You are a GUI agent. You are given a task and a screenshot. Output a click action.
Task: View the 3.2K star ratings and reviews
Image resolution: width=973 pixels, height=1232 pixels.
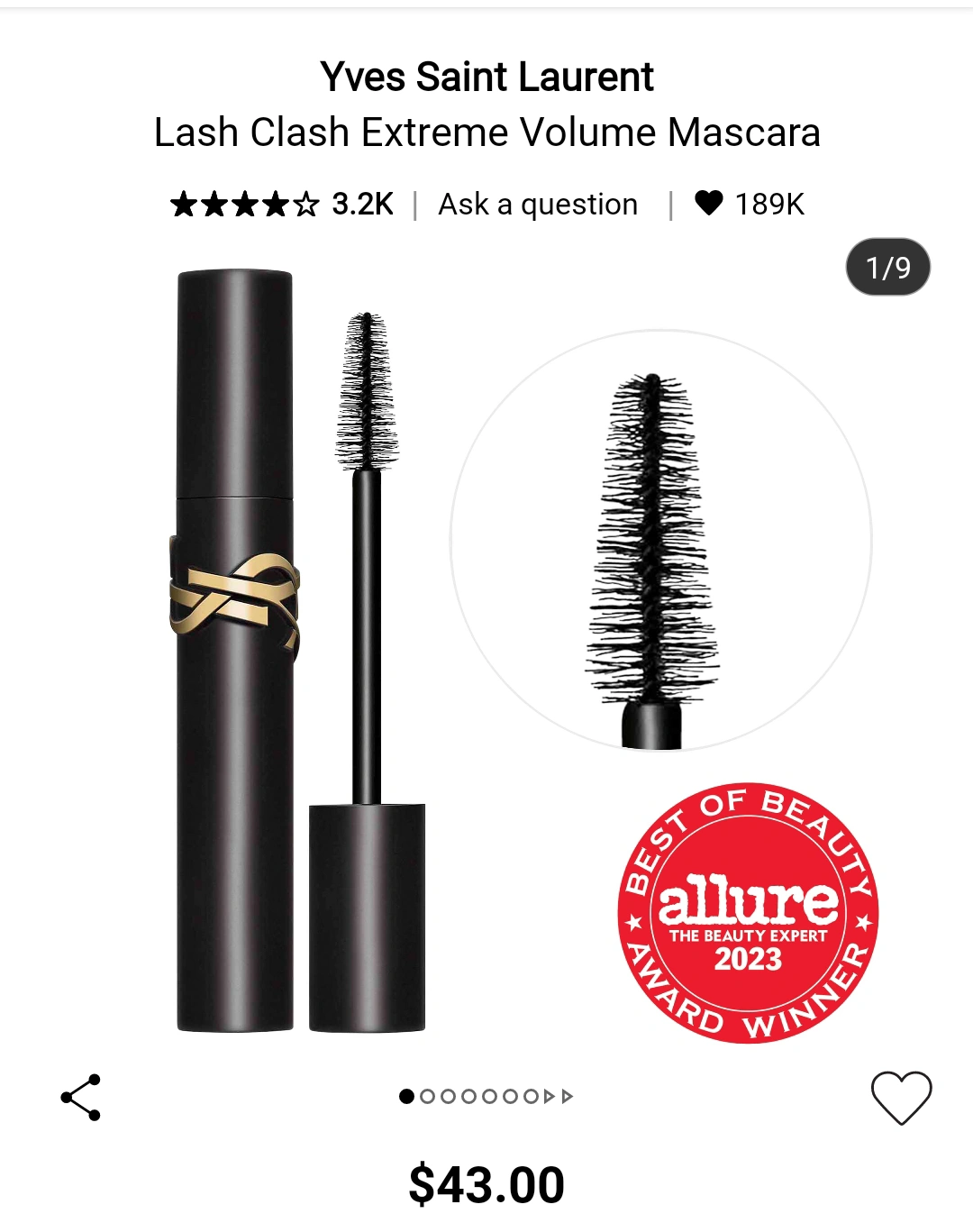coord(282,205)
